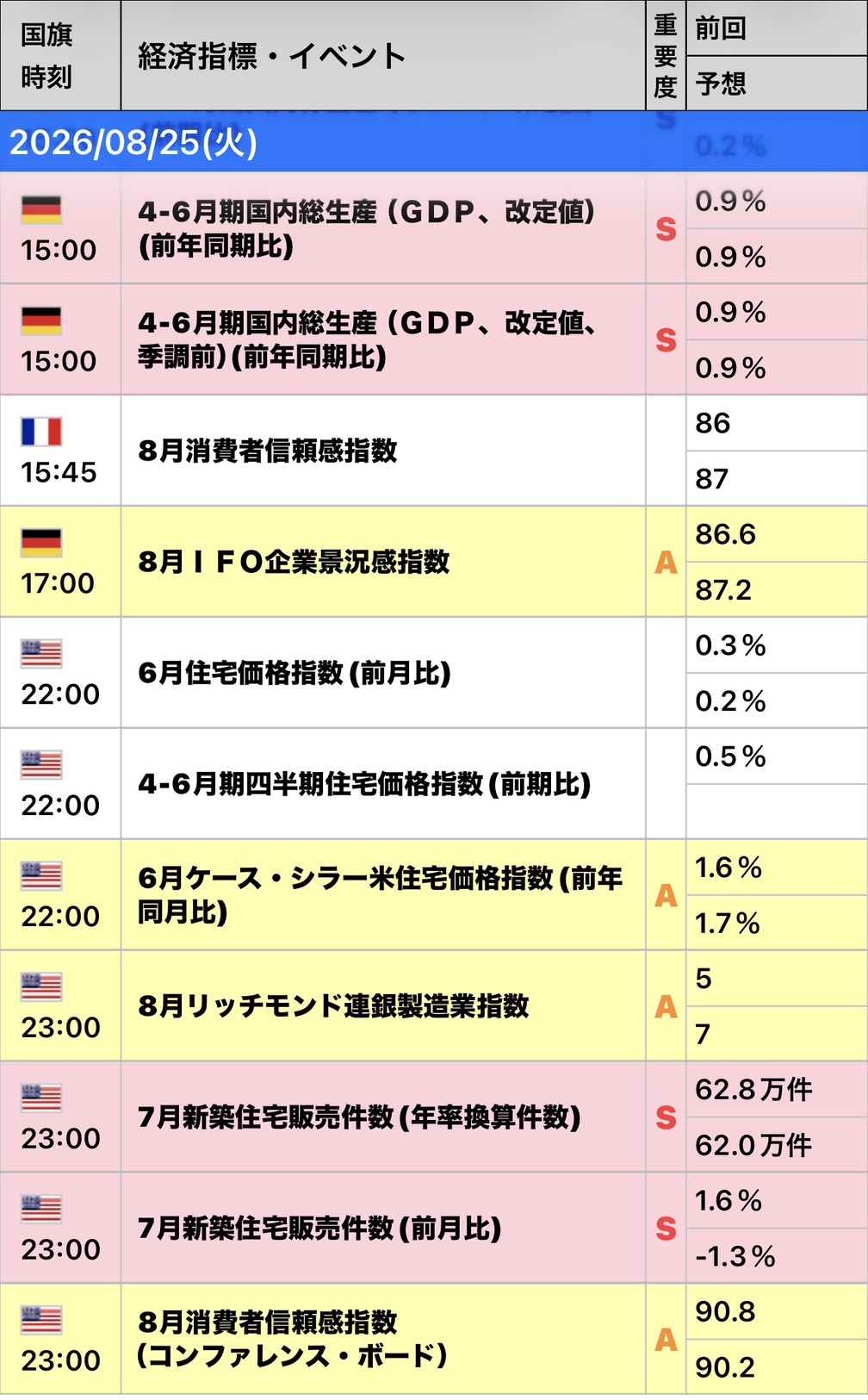Select the 4-6月期四半期住宅価格指数 row
The width and height of the screenshot is (868, 1400).
434,784
